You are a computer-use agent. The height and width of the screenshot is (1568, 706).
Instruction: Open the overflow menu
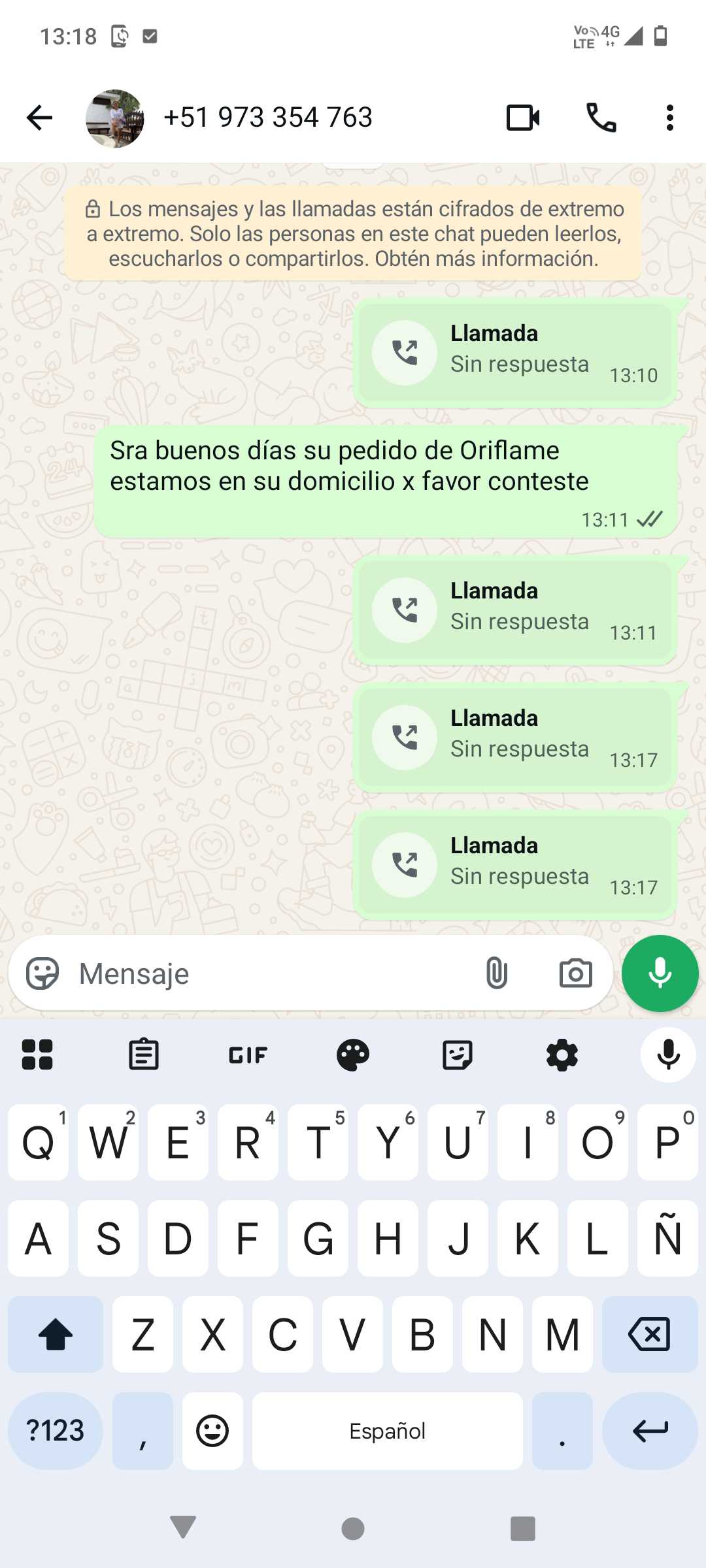coord(669,118)
